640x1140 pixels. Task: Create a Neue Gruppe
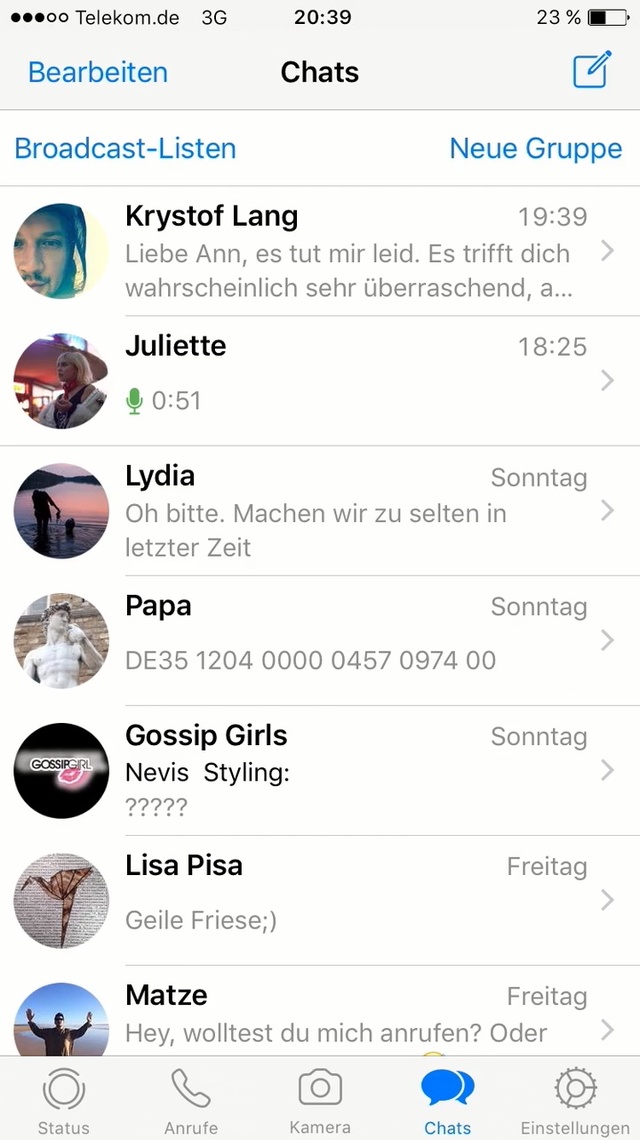[x=535, y=148]
